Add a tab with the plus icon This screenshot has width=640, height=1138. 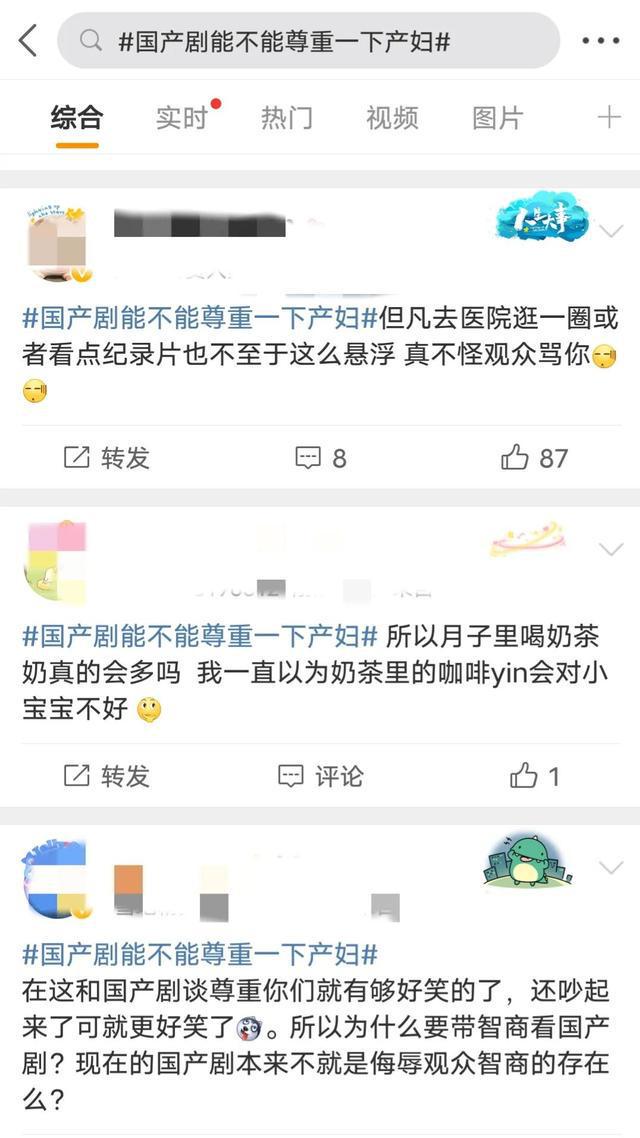(x=608, y=117)
